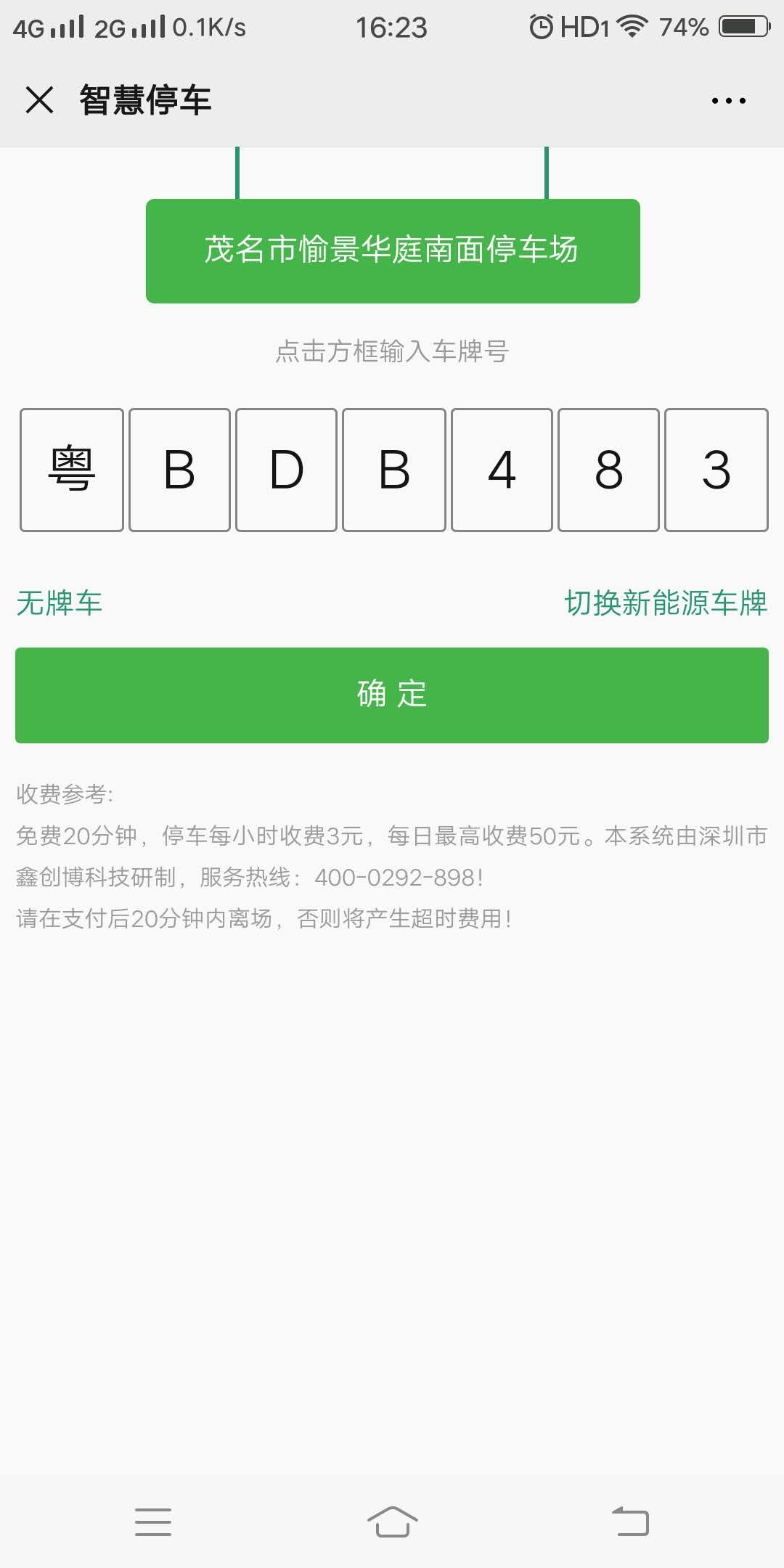This screenshot has width=784, height=1568.
Task: Go to the phone's home screen
Action: 392,1522
